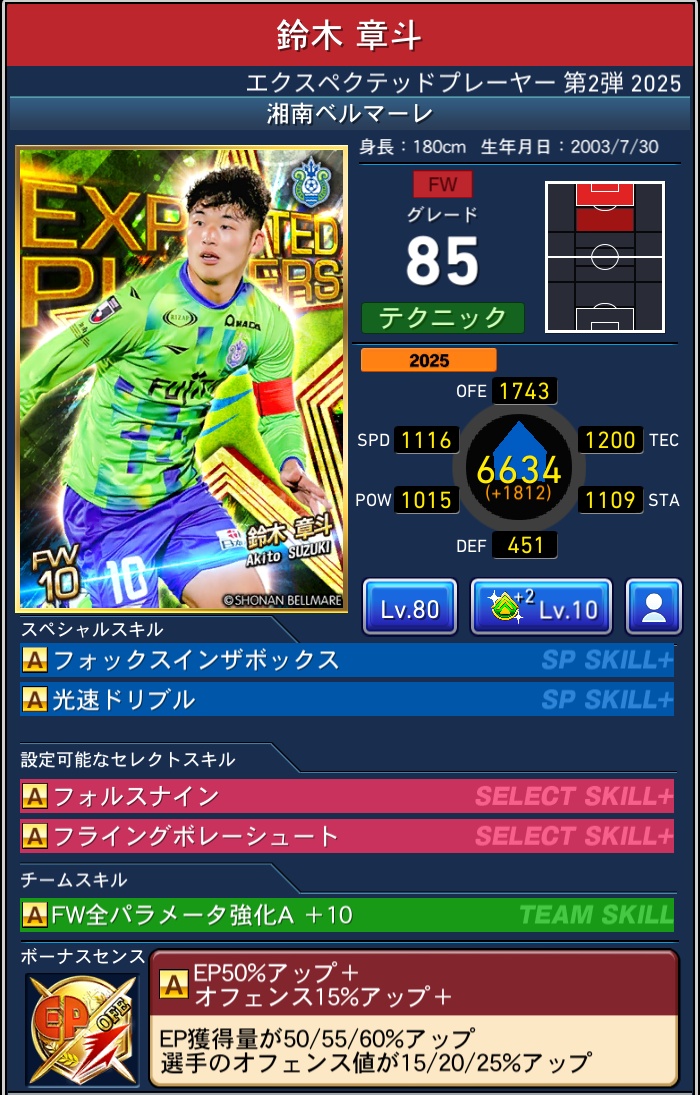Open the Lv.10 training level button
700x1095 pixels.
(x=540, y=607)
